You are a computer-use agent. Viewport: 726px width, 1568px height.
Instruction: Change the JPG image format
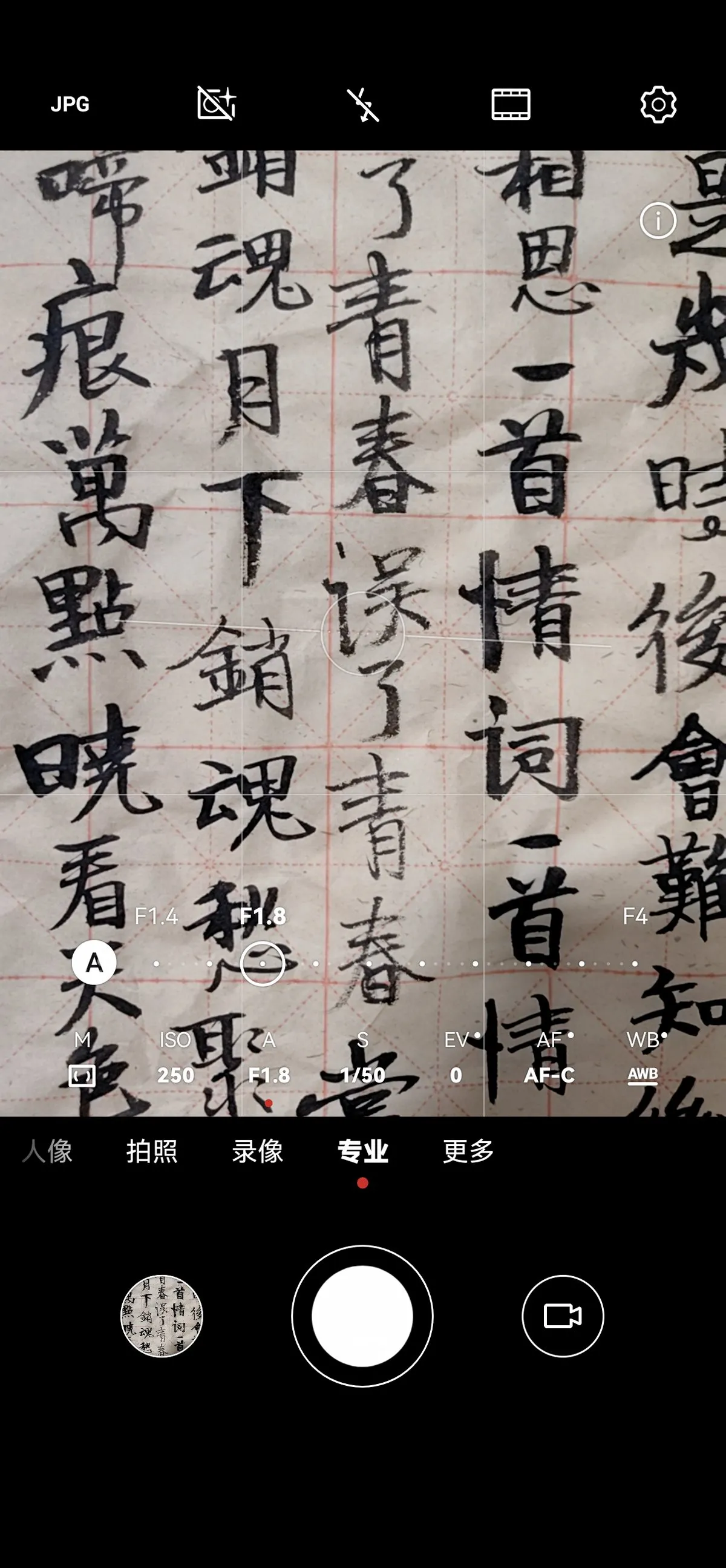pyautogui.click(x=70, y=104)
